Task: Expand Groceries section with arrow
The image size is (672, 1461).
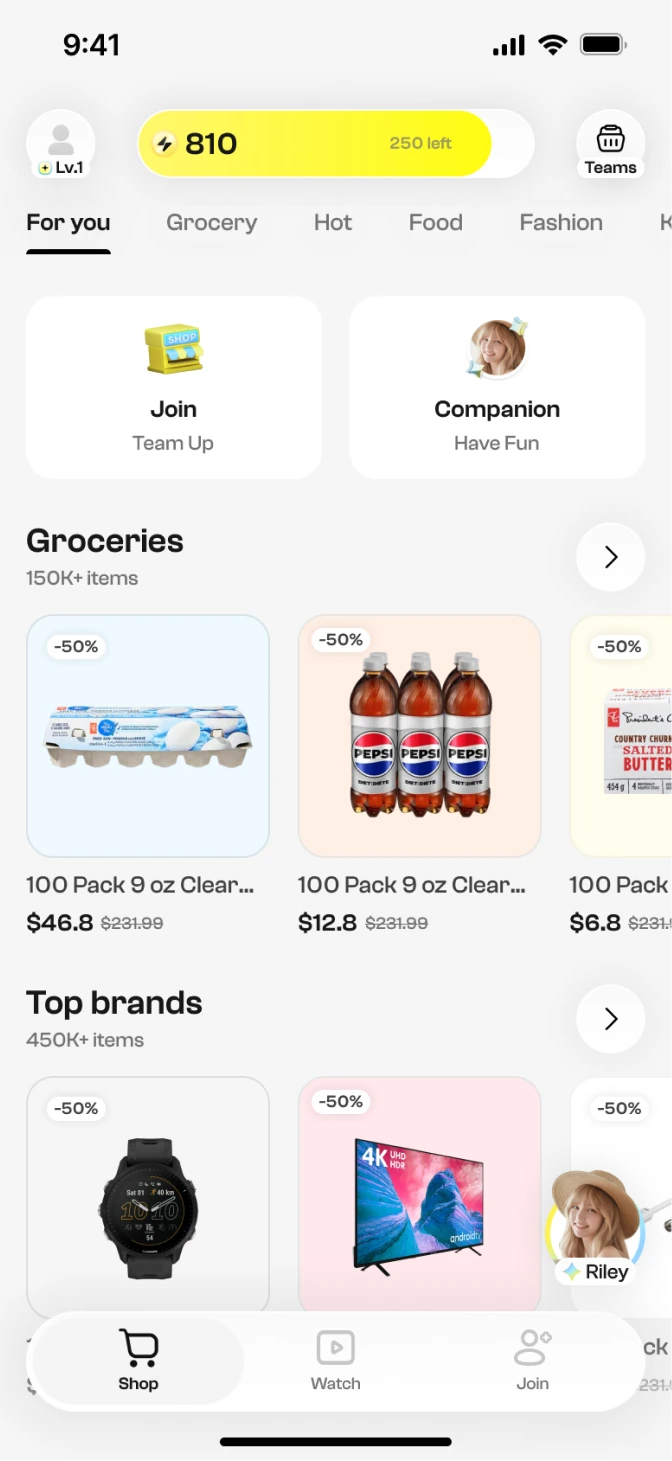Action: click(610, 557)
